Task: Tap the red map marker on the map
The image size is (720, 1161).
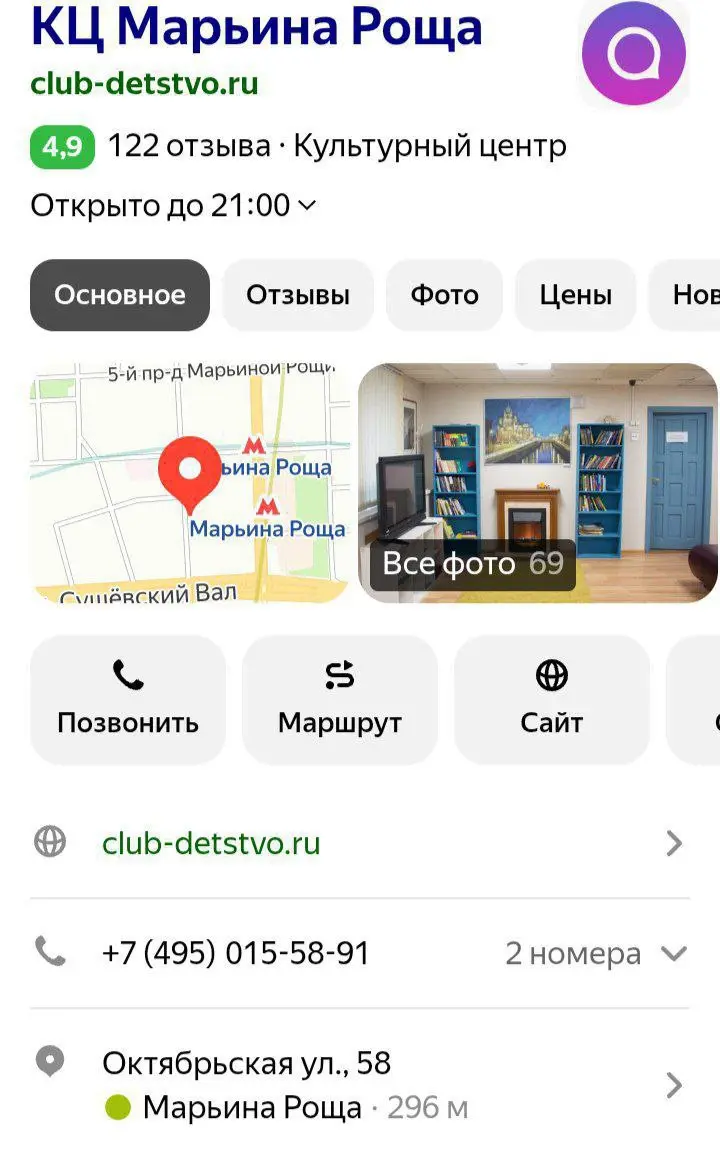Action: tap(190, 470)
